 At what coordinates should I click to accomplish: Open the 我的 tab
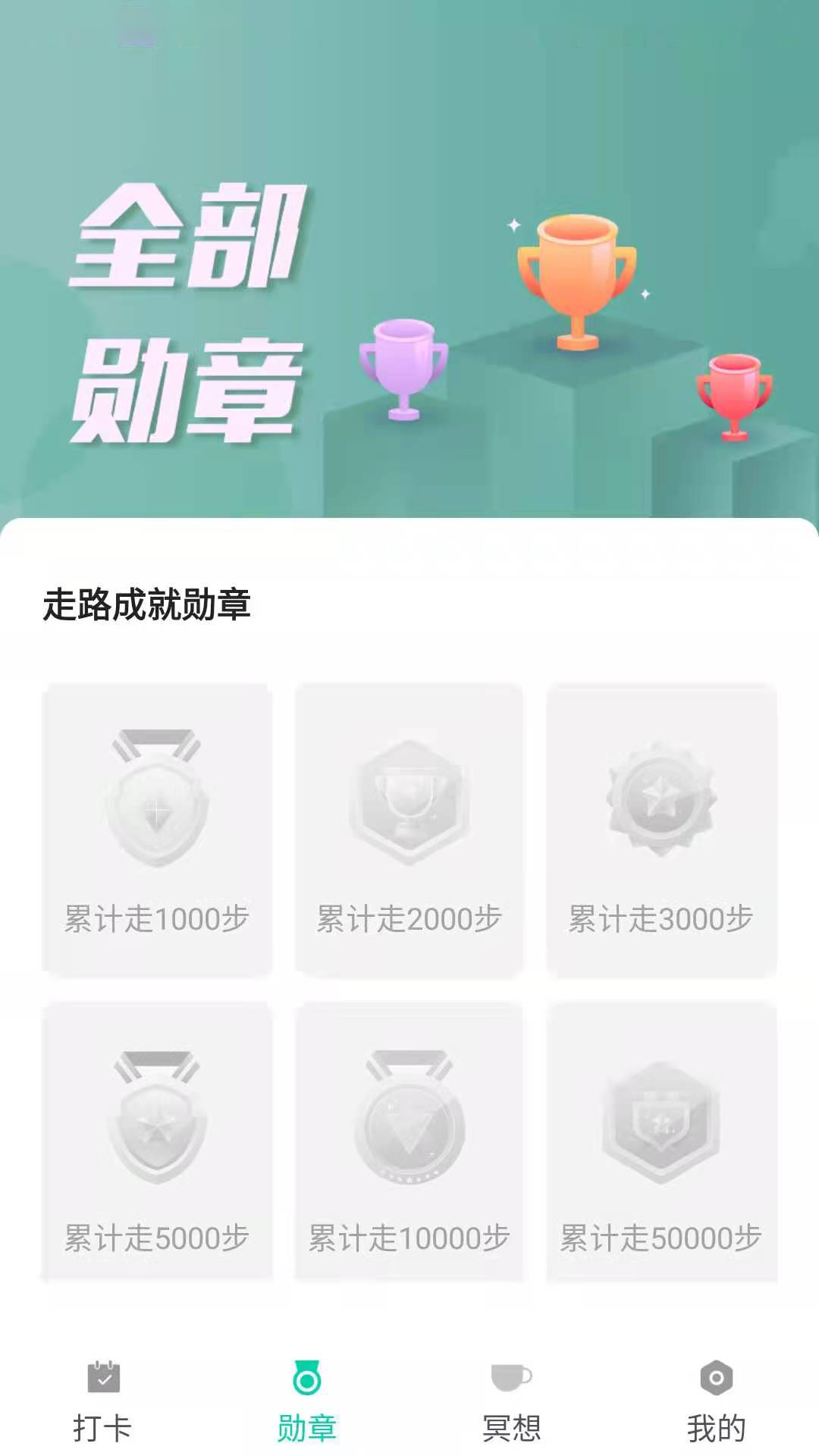716,1401
